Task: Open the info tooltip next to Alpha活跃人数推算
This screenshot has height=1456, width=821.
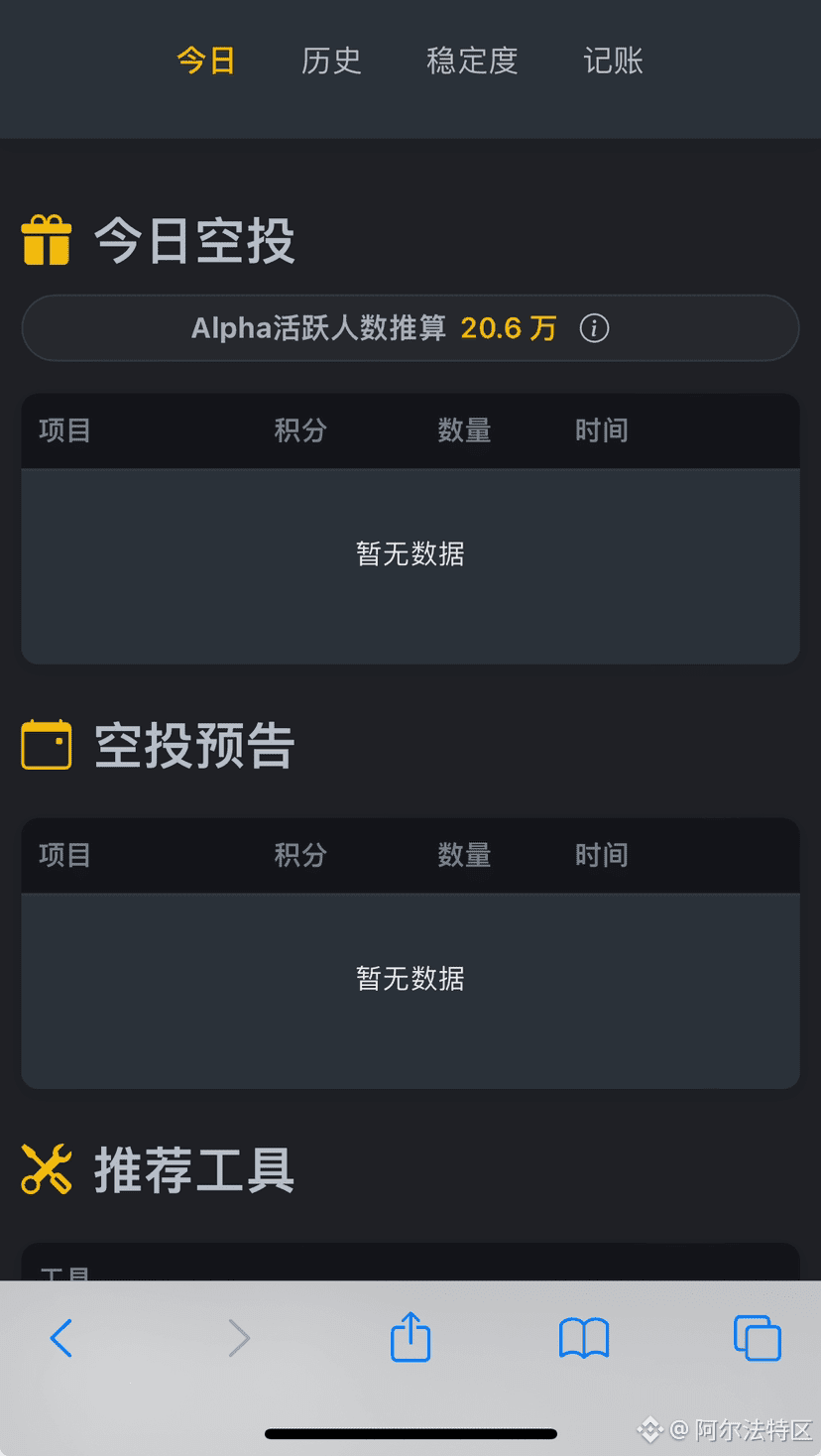Action: pyautogui.click(x=594, y=328)
